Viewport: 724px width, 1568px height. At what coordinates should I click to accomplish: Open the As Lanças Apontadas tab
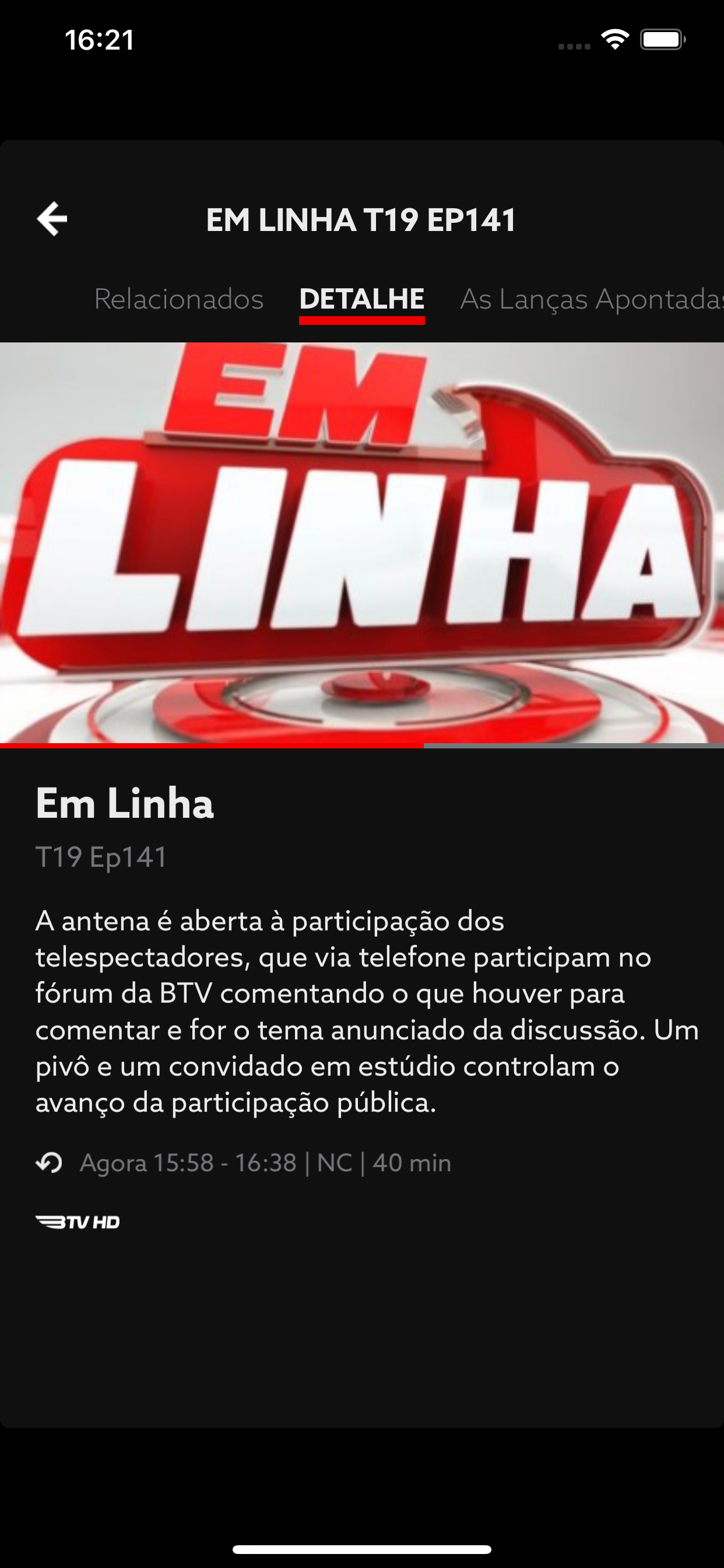pyautogui.click(x=591, y=299)
